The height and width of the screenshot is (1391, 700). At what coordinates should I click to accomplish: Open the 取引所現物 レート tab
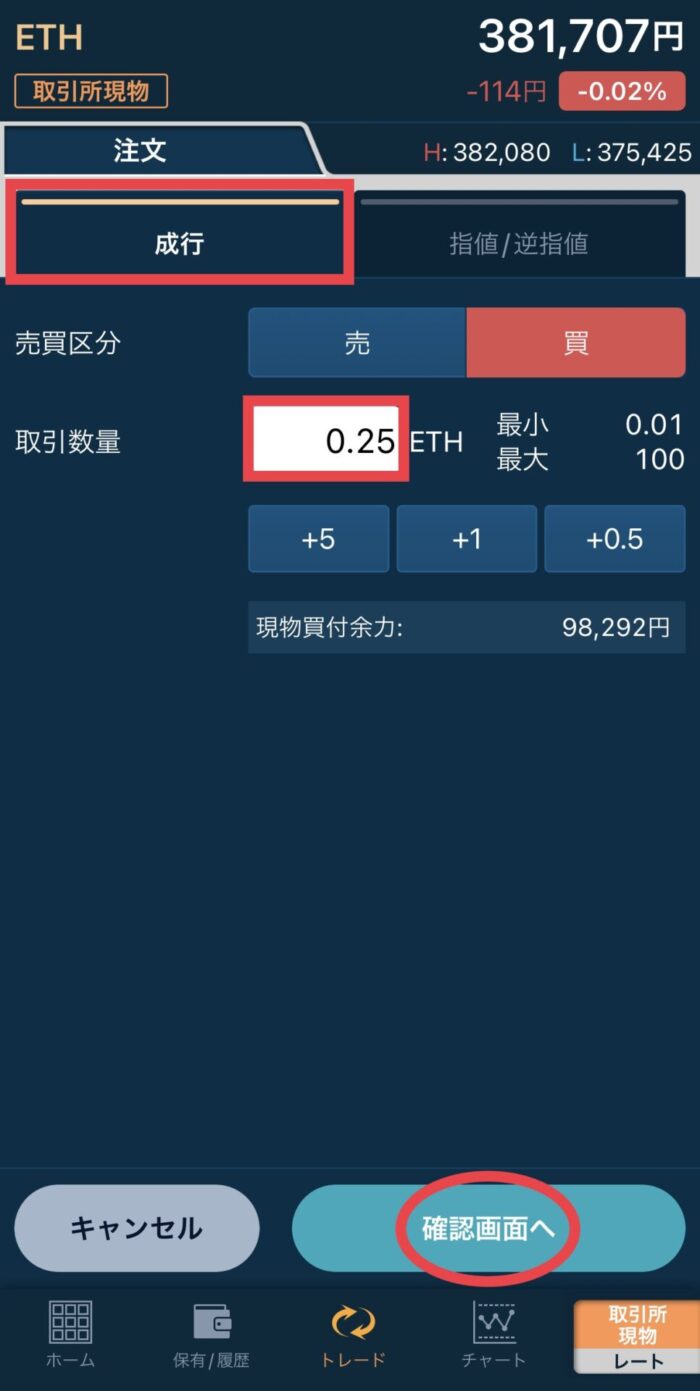click(636, 1336)
